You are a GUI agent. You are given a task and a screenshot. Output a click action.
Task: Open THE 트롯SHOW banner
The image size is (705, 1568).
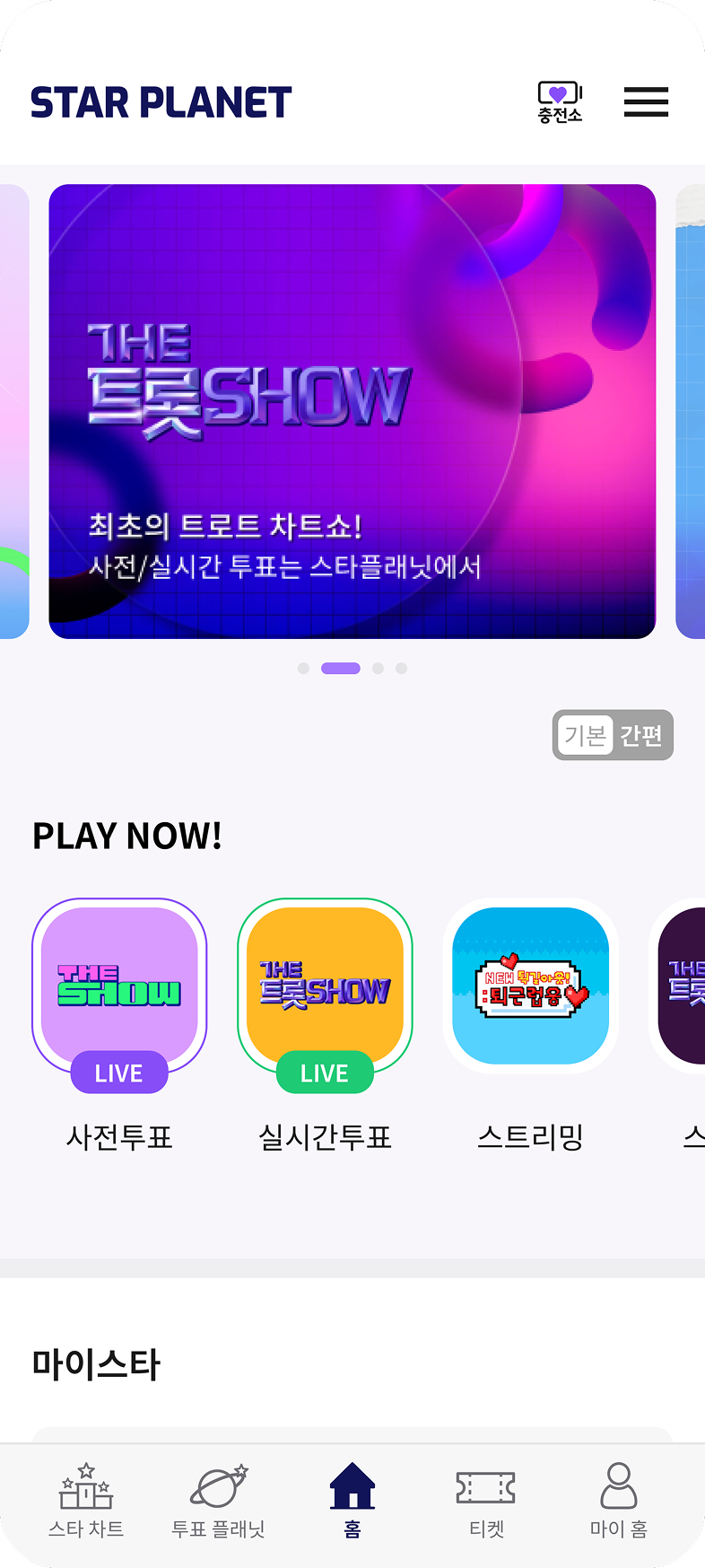tap(352, 411)
